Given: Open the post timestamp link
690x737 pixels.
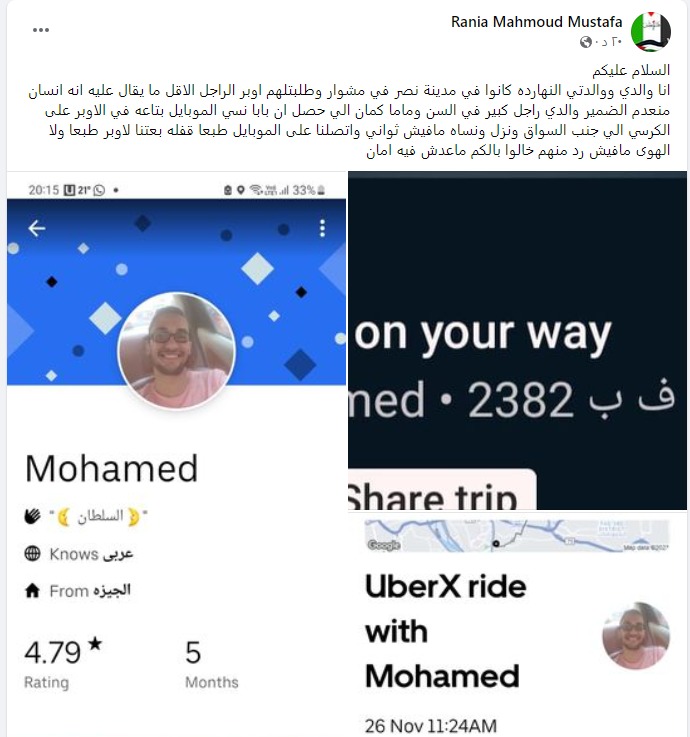Looking at the screenshot, I should pos(608,43).
